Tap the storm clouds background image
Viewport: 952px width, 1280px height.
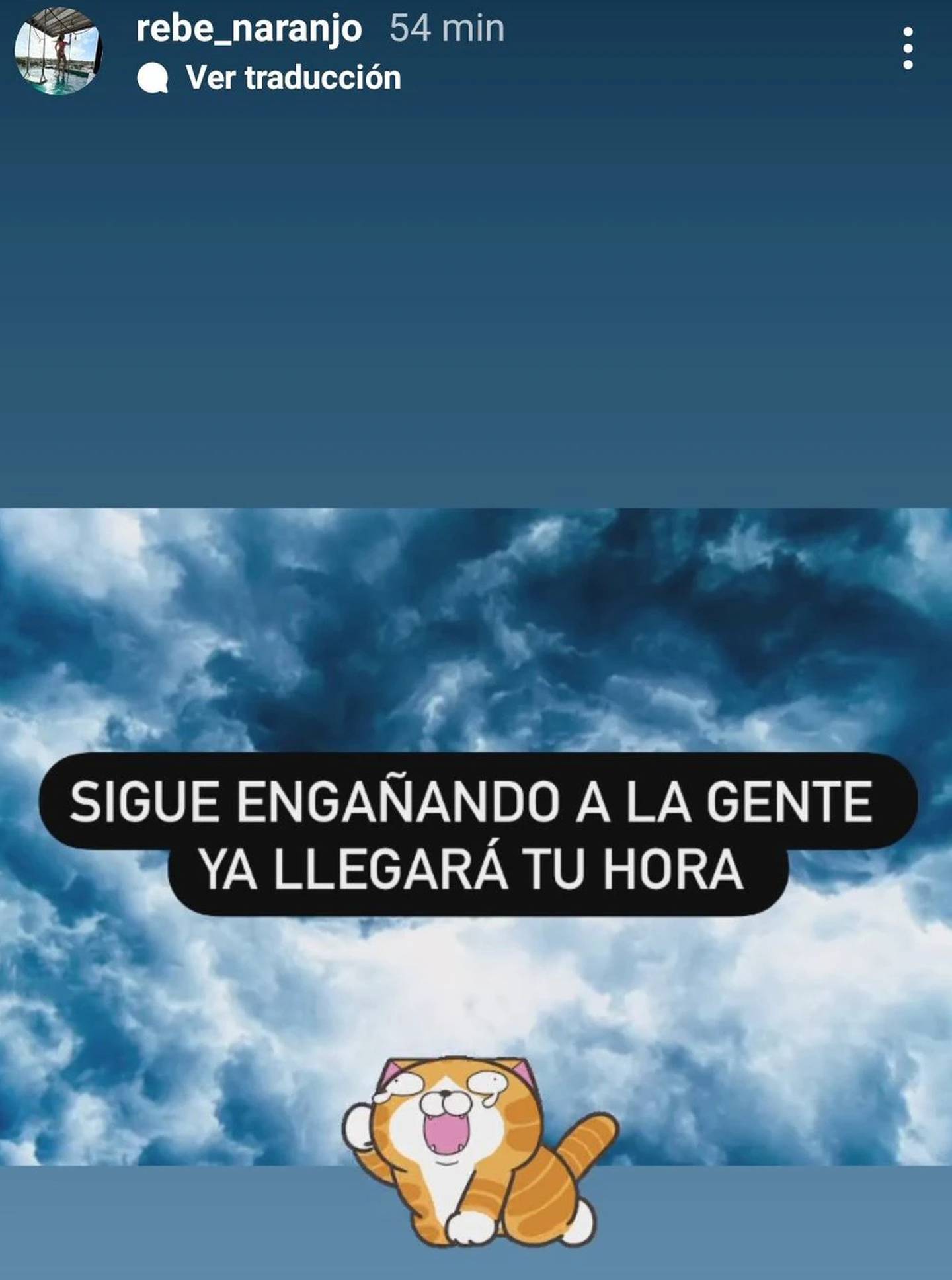(x=476, y=628)
